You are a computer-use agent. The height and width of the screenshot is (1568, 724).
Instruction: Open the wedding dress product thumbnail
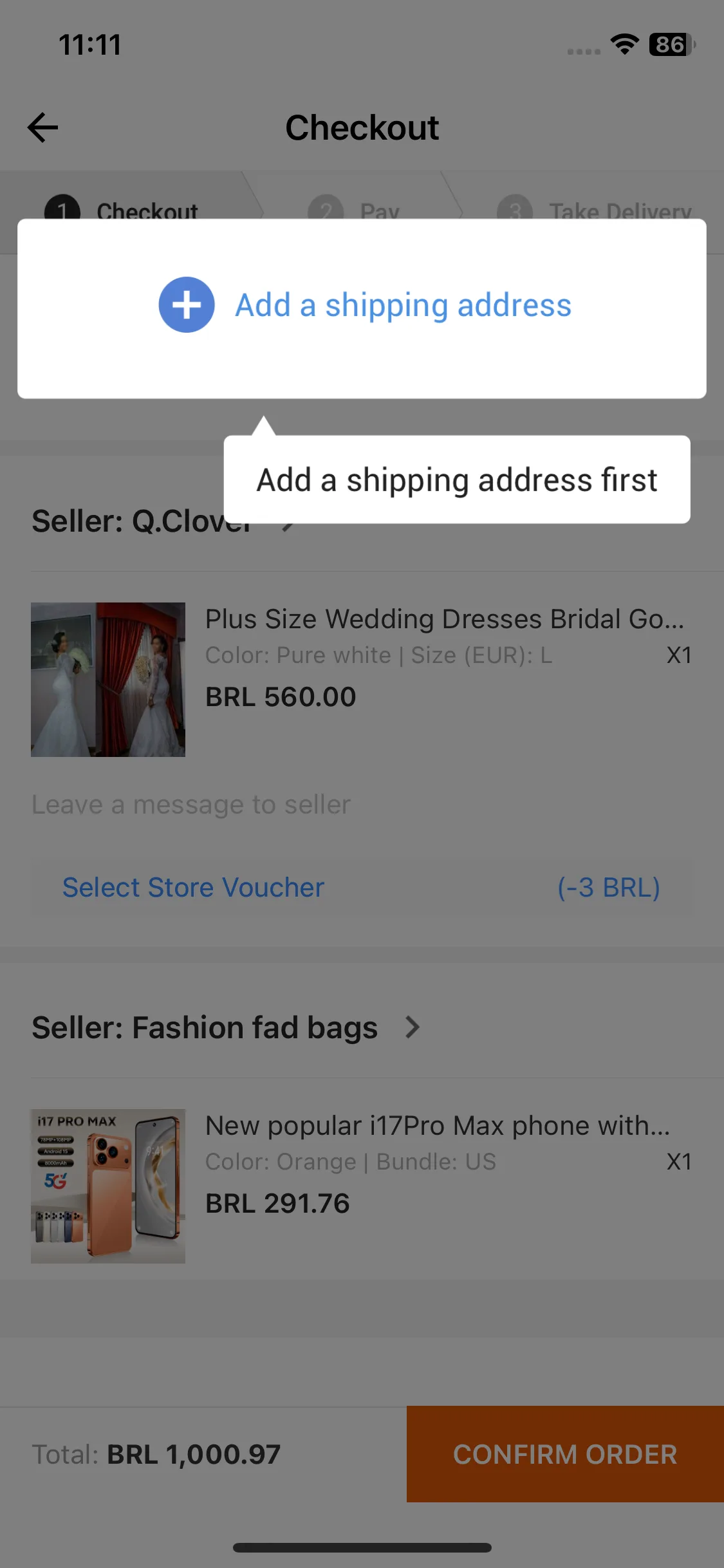[x=108, y=680]
